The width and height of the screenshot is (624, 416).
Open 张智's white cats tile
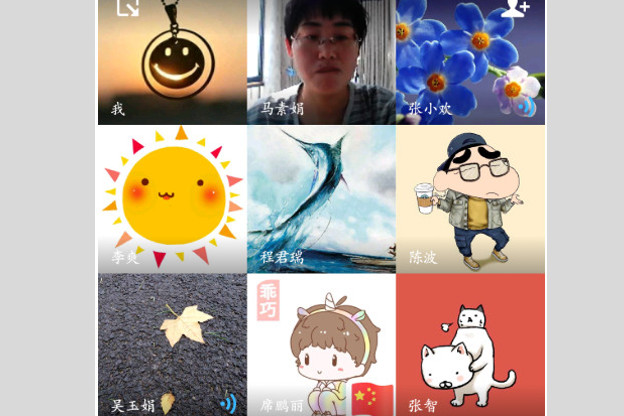[470, 345]
